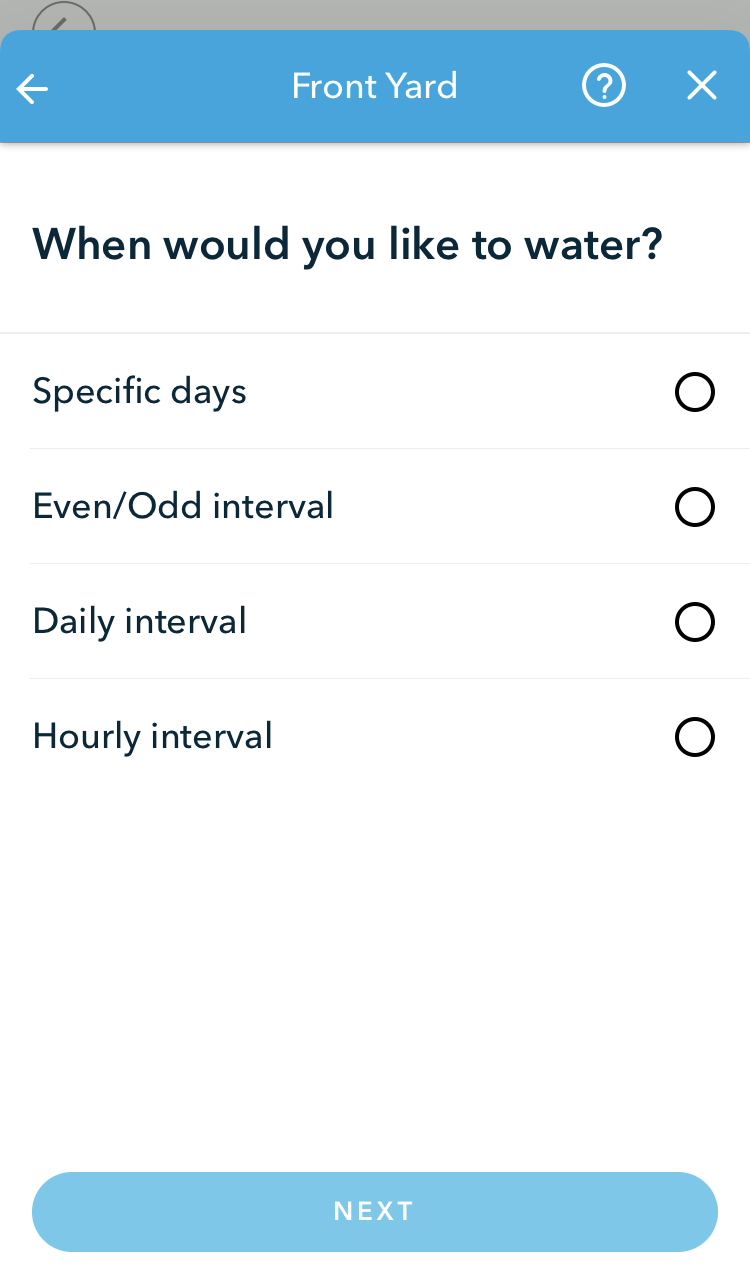The width and height of the screenshot is (750, 1284).
Task: Tap the Hourly interval row label
Action: [x=152, y=736]
